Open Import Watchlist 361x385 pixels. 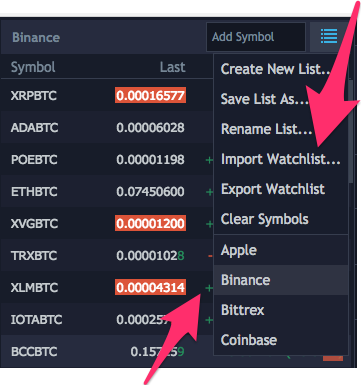pos(281,159)
